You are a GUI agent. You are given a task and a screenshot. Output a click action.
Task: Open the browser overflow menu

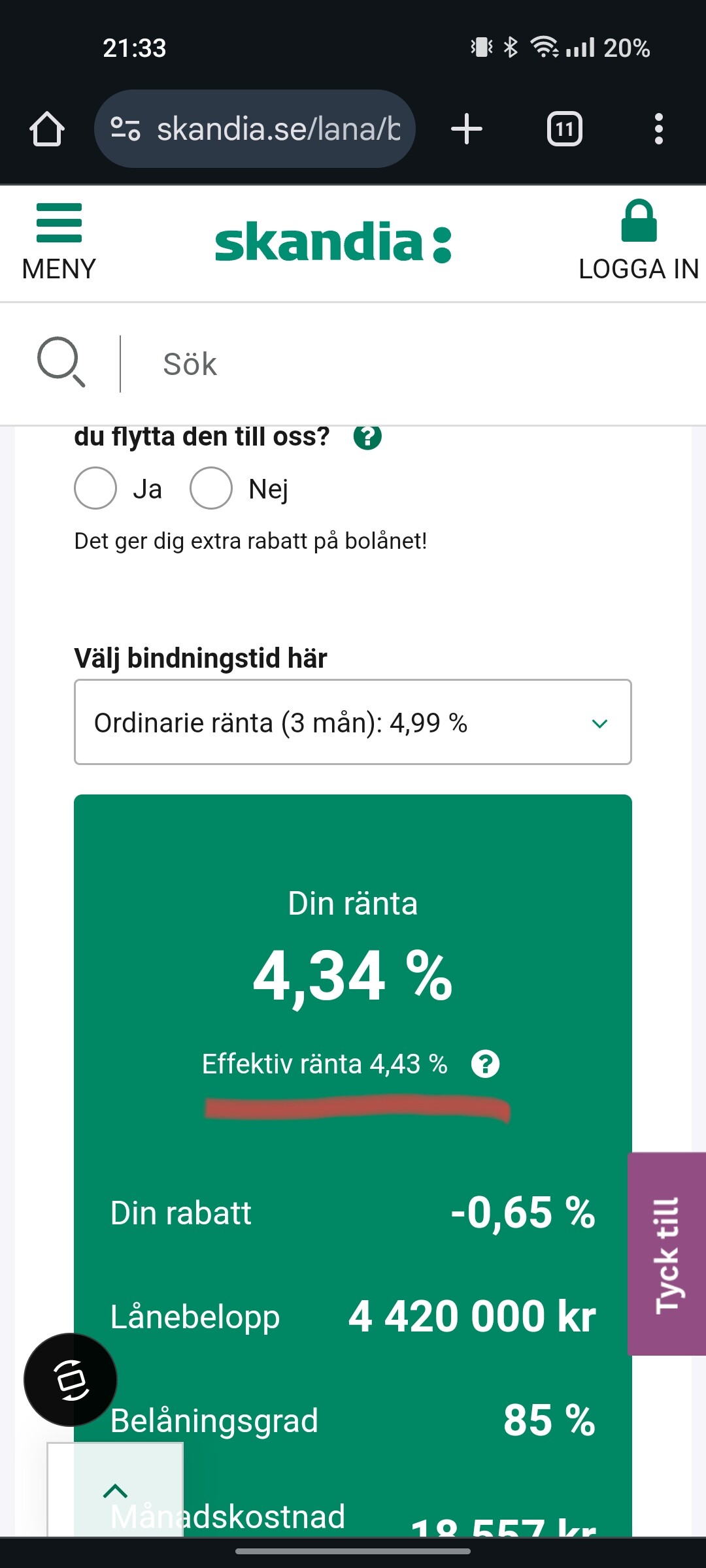658,129
